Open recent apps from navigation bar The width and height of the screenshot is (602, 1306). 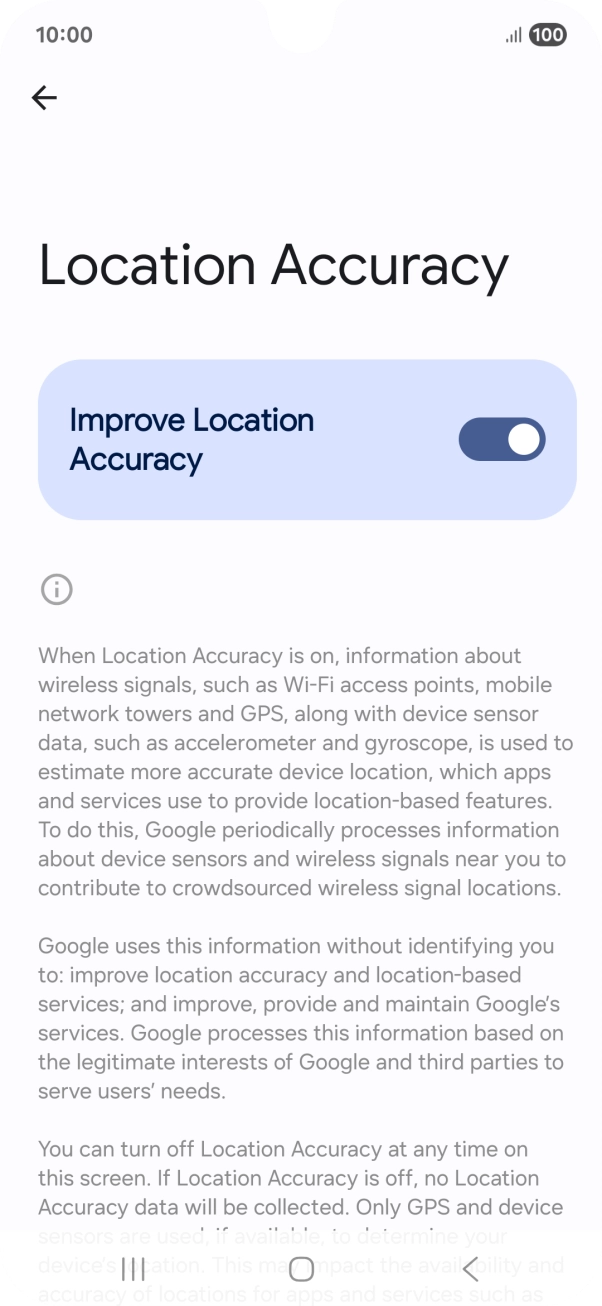coord(133,1269)
